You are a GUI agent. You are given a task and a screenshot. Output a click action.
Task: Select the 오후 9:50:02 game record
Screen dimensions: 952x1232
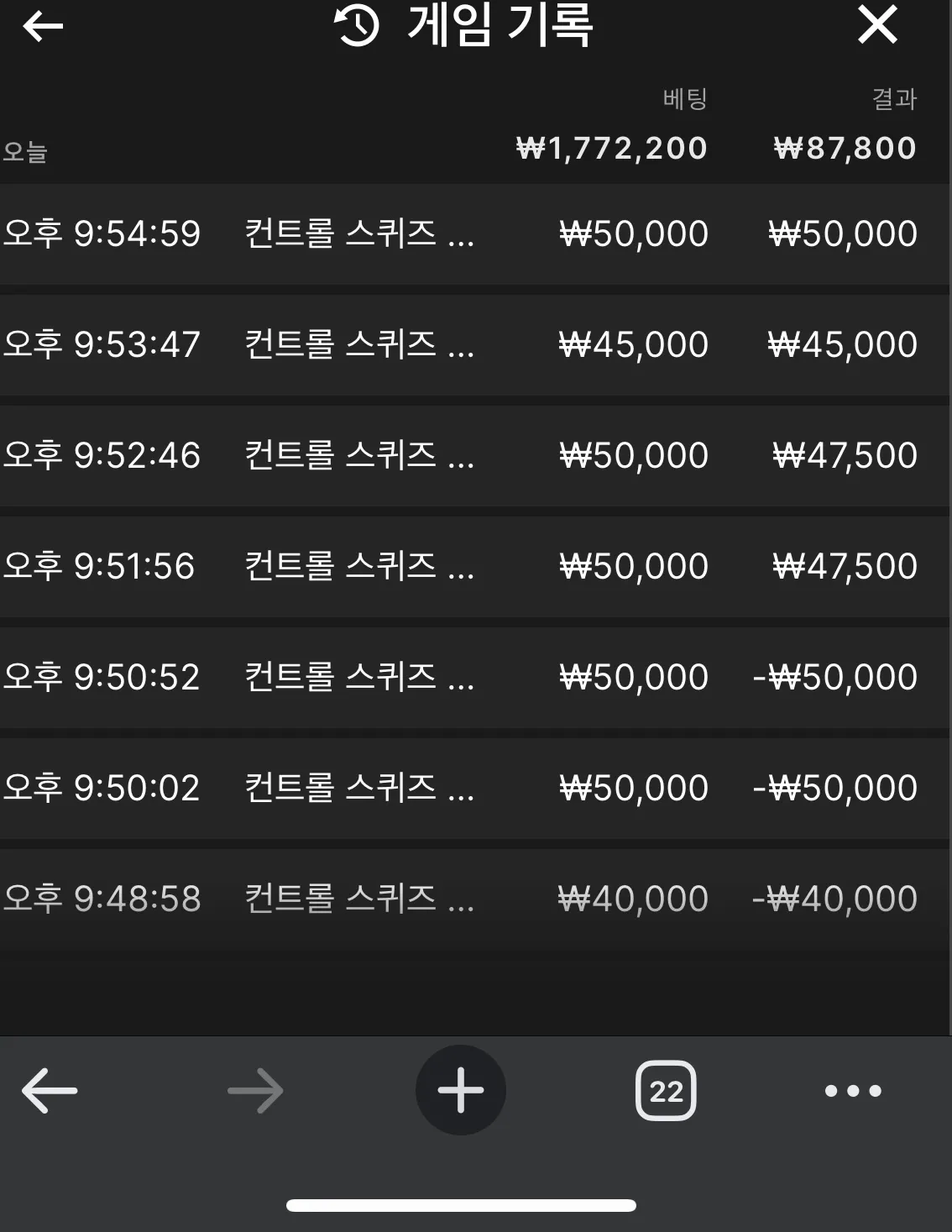[x=475, y=789]
